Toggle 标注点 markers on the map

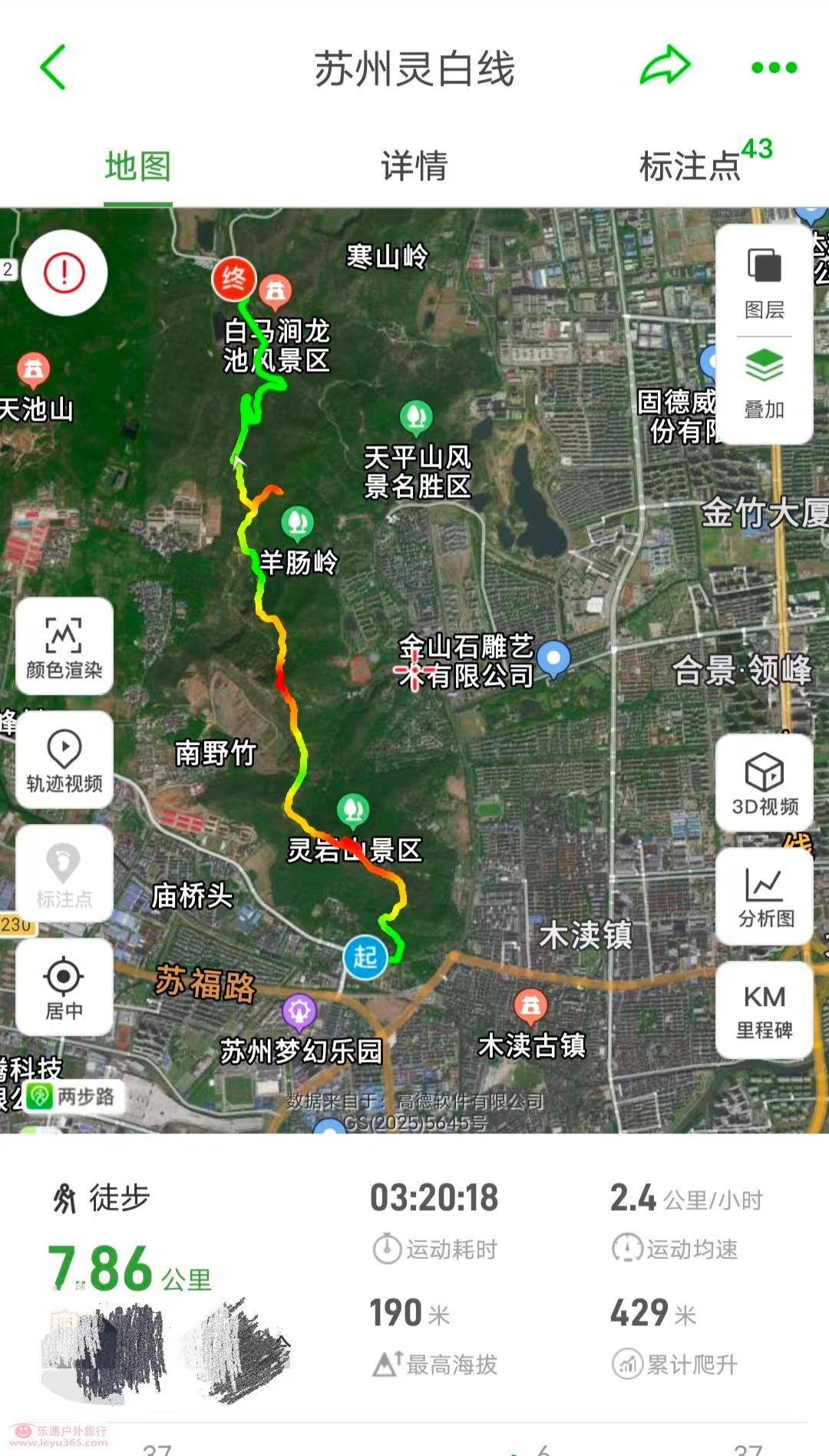pyautogui.click(x=64, y=874)
